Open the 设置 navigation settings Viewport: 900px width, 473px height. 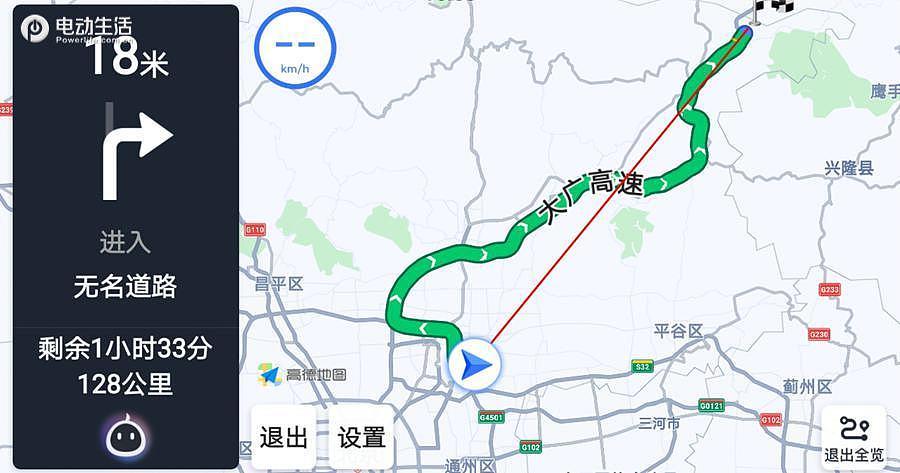click(361, 437)
